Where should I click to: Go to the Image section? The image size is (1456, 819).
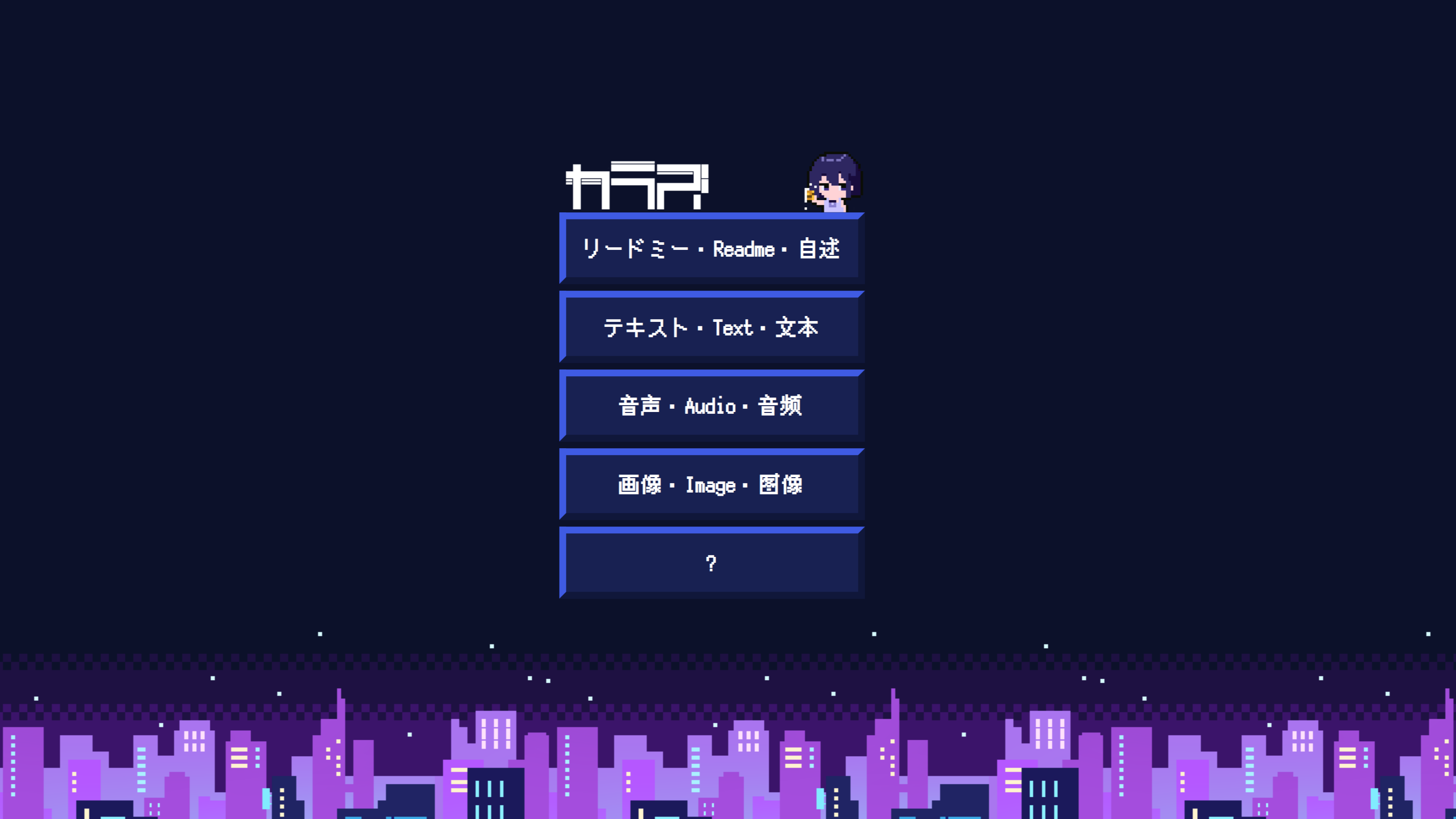click(712, 484)
